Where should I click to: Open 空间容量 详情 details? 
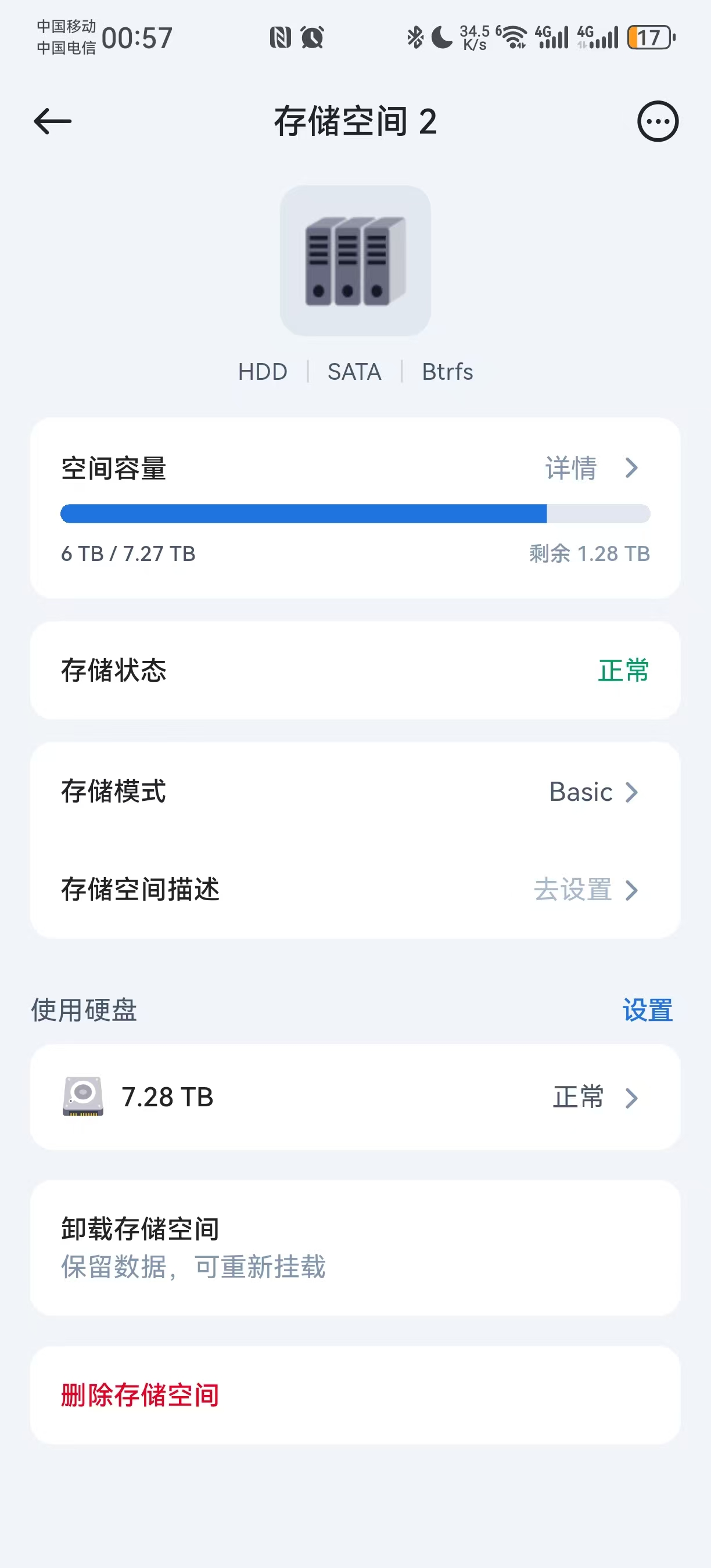(589, 467)
